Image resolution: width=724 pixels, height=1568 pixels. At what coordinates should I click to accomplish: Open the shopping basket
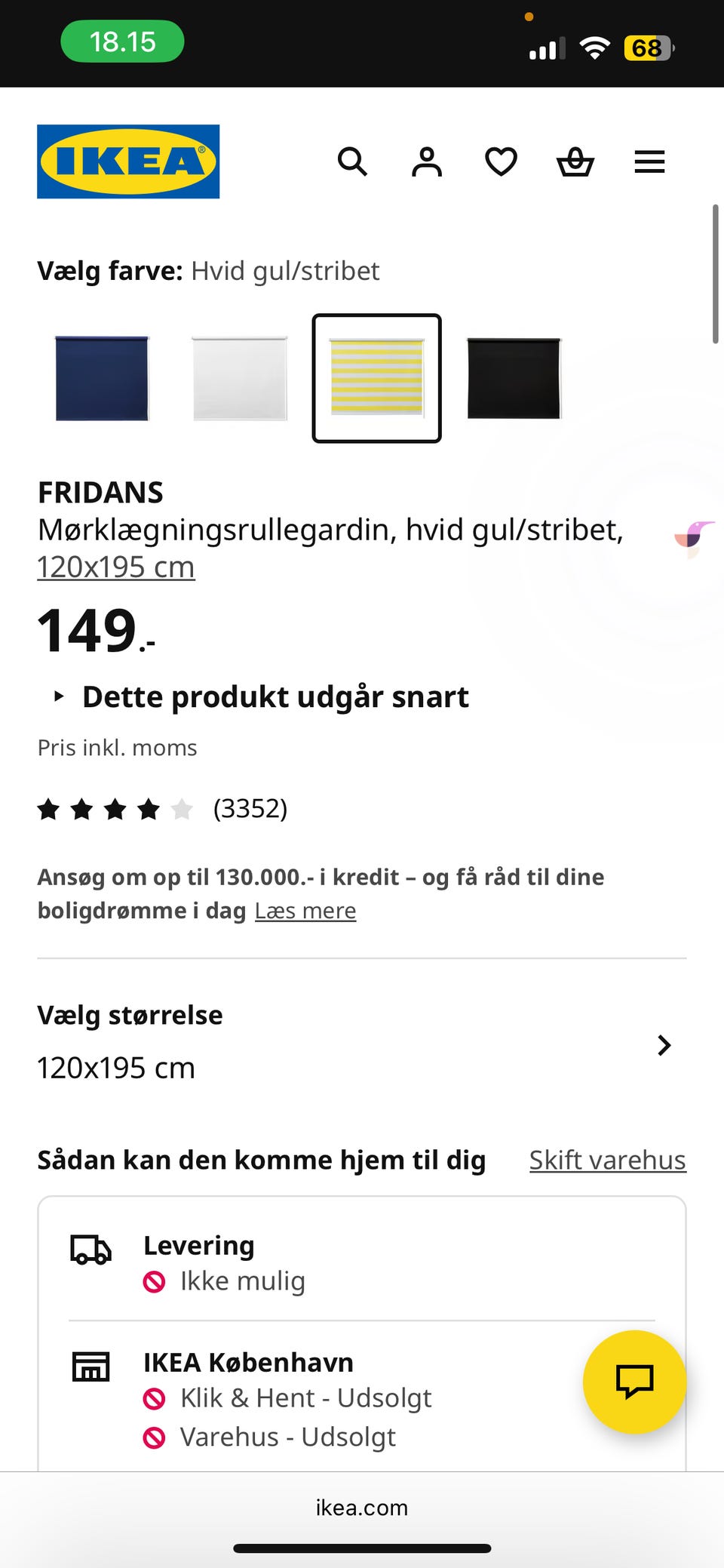[575, 161]
